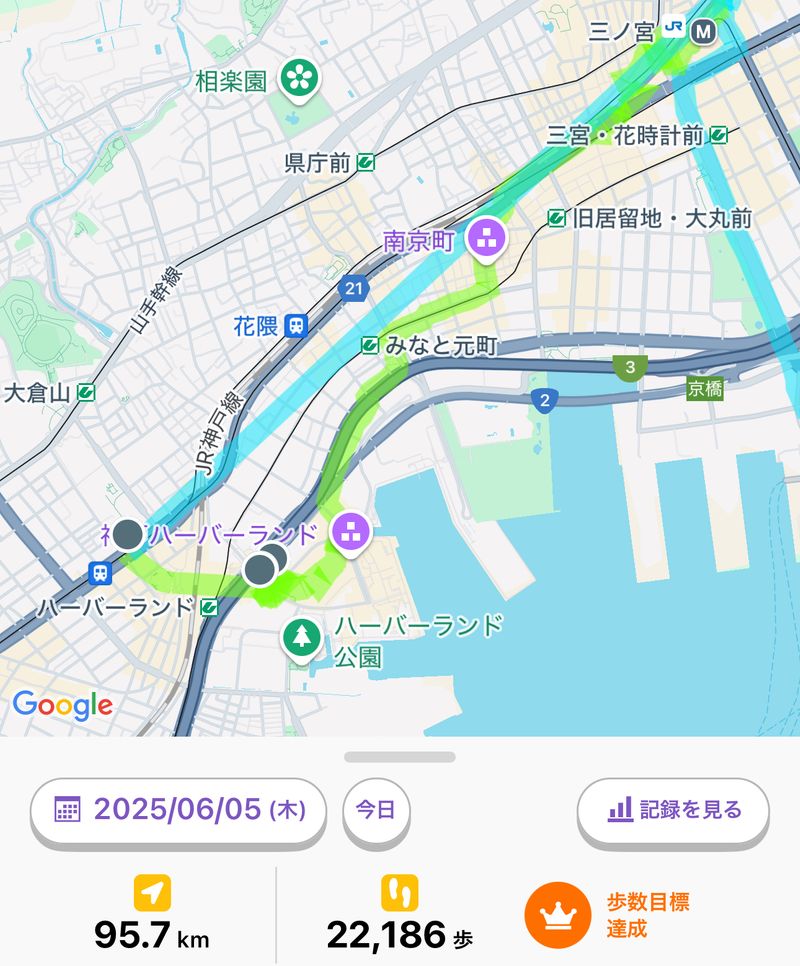Jump to today with the 今日 button

point(375,809)
